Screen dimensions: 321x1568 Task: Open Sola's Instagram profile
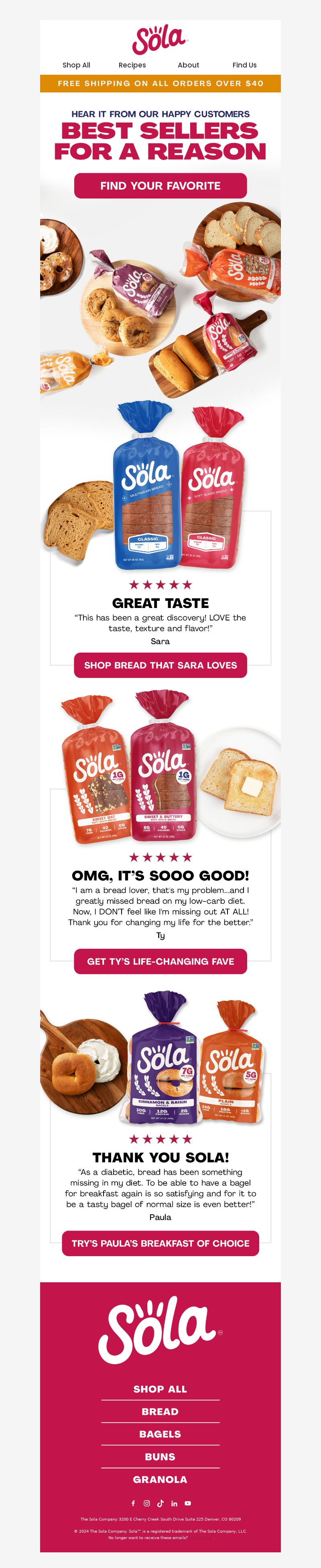coord(146,1503)
